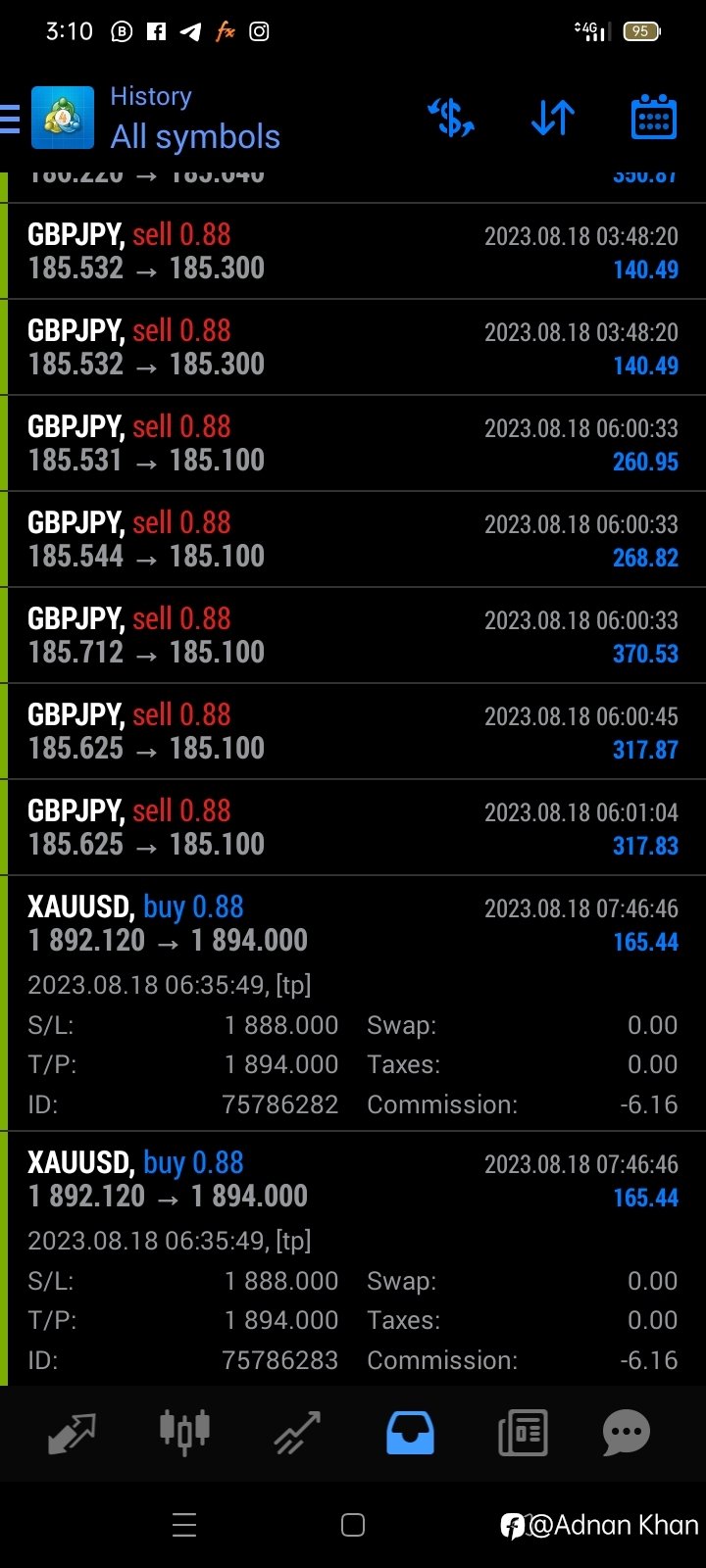The image size is (706, 1568).
Task: Expand GBPJPY sell trade with profit 370.53
Action: coord(353,635)
